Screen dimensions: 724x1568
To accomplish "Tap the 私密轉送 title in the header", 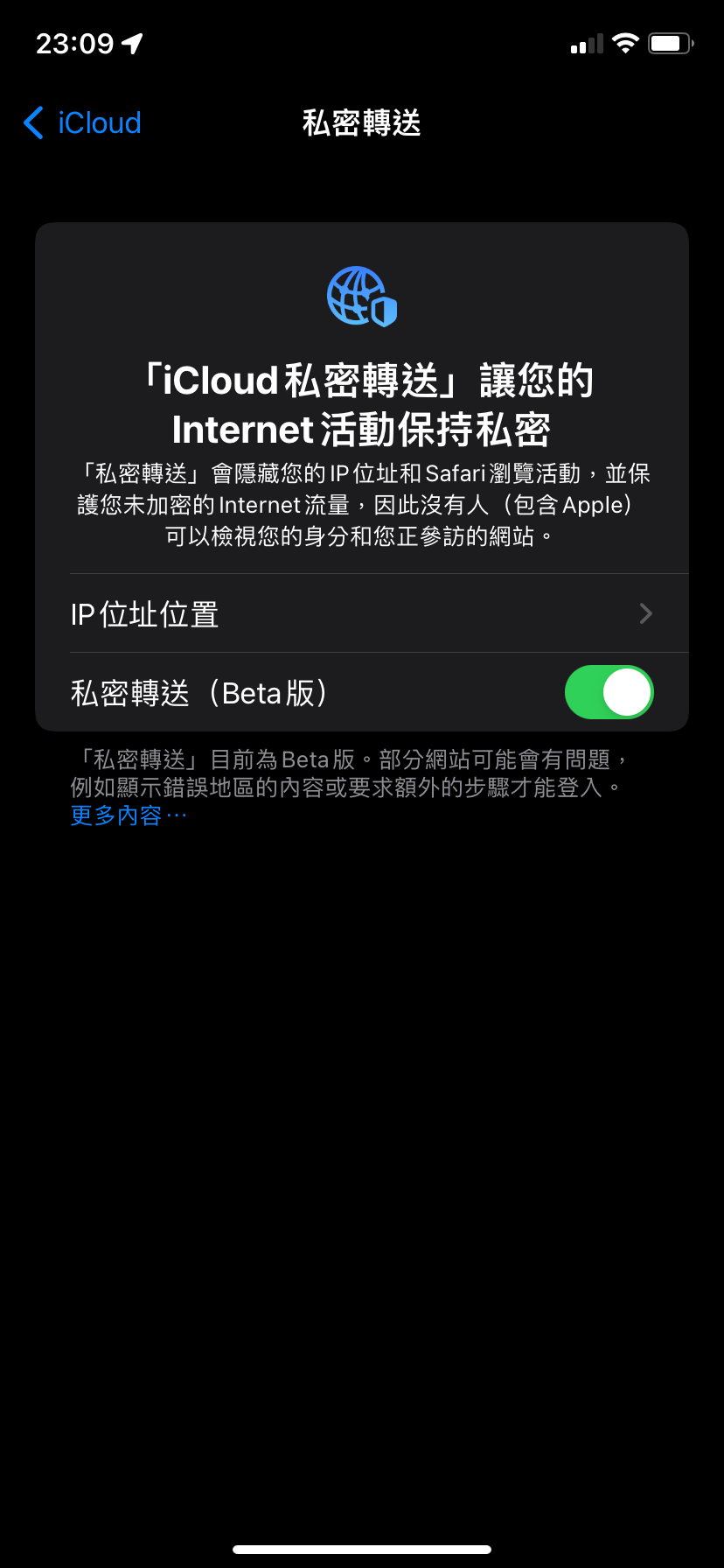I will 362,123.
